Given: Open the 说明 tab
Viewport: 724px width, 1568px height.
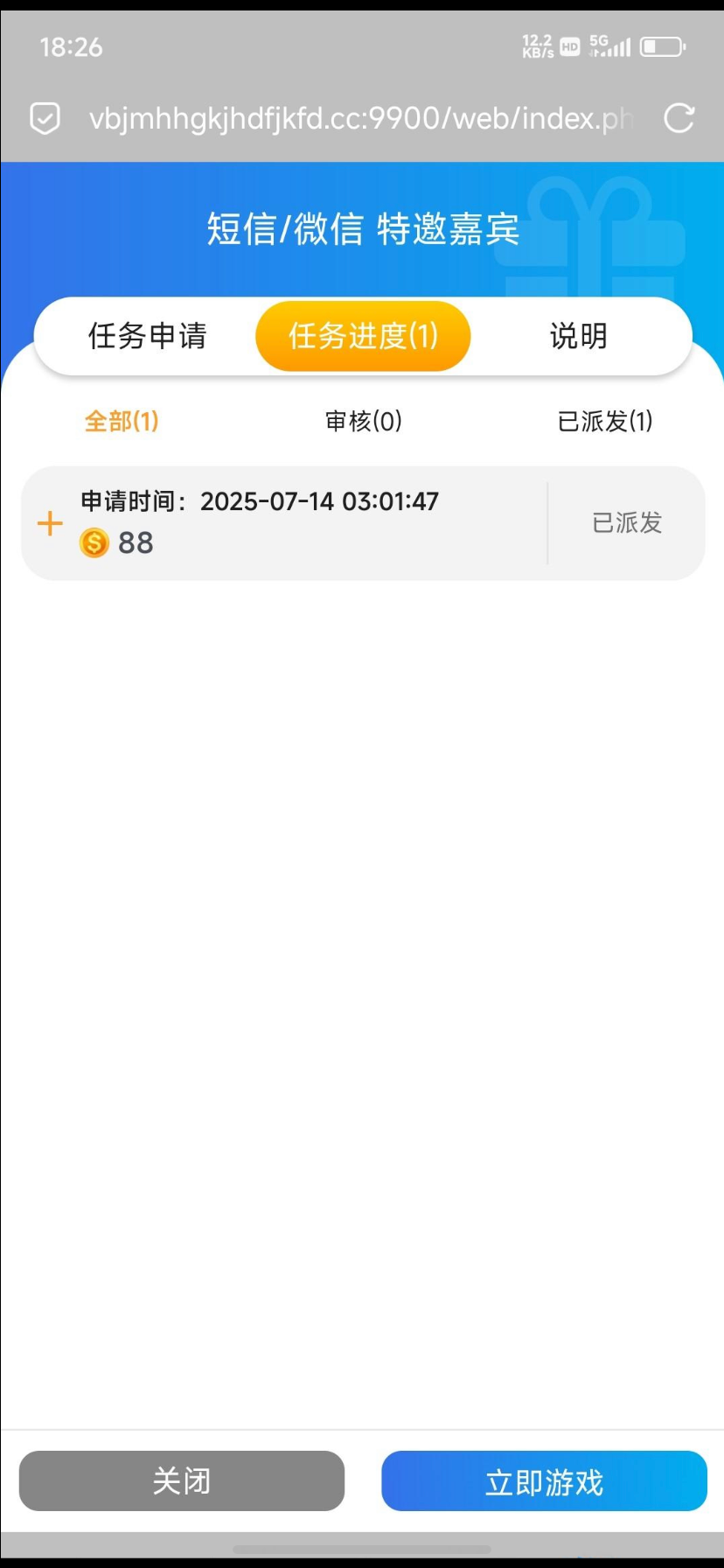Looking at the screenshot, I should [x=578, y=336].
